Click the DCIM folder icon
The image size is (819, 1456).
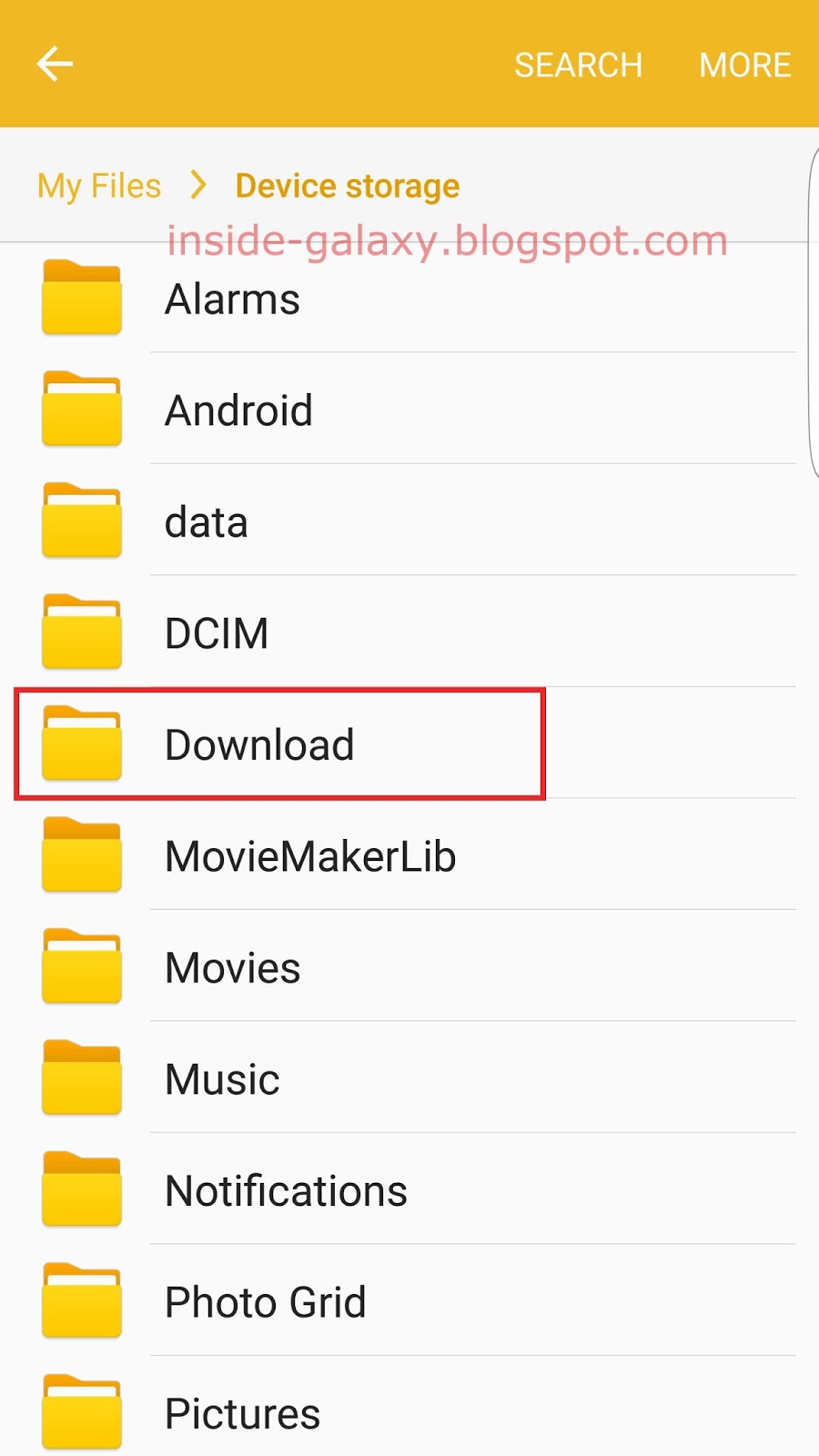[82, 632]
